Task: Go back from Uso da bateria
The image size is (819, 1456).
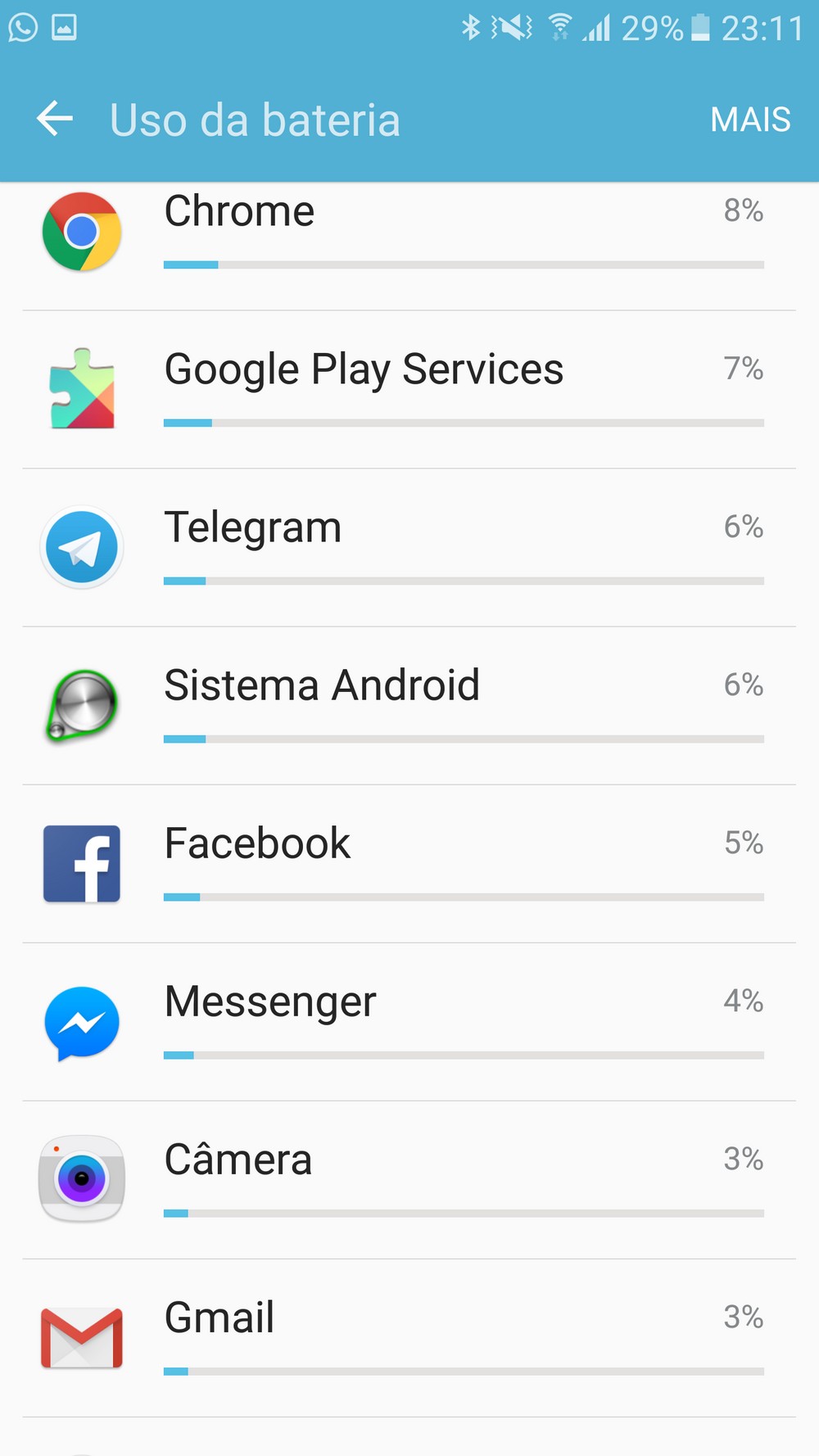Action: (56, 119)
